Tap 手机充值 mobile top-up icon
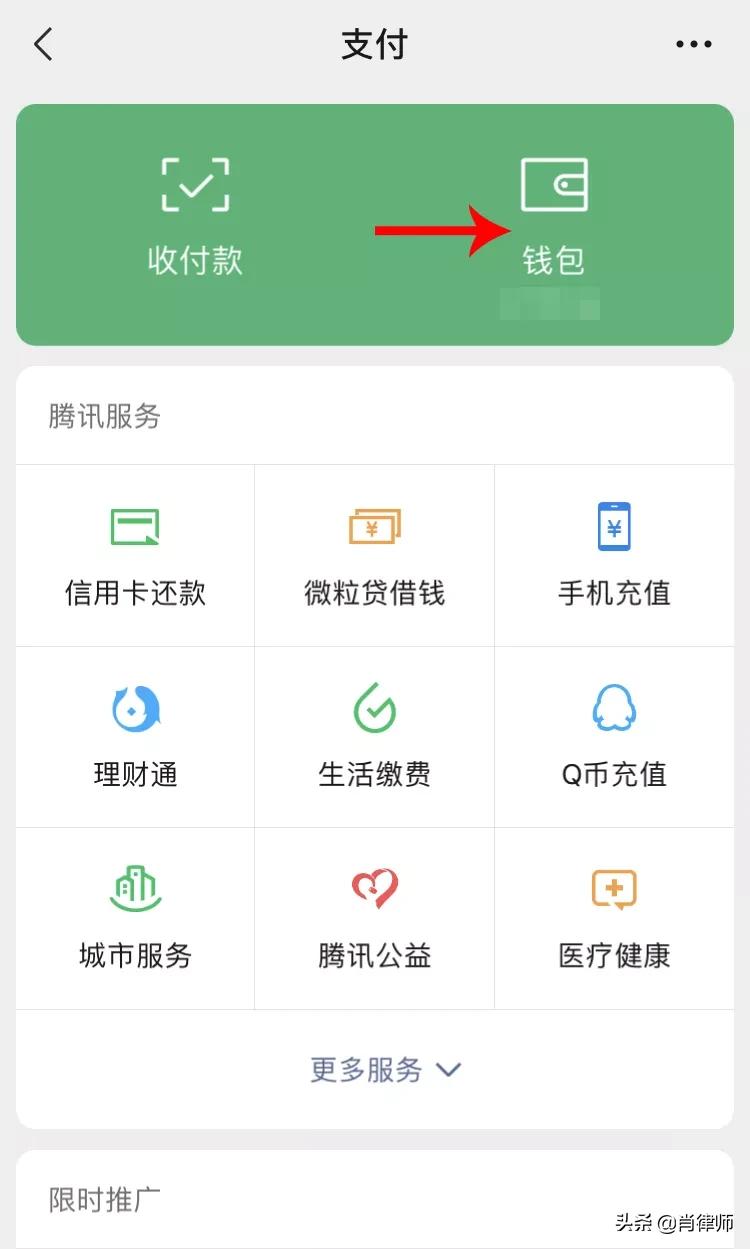Viewport: 750px width, 1249px height. (614, 555)
